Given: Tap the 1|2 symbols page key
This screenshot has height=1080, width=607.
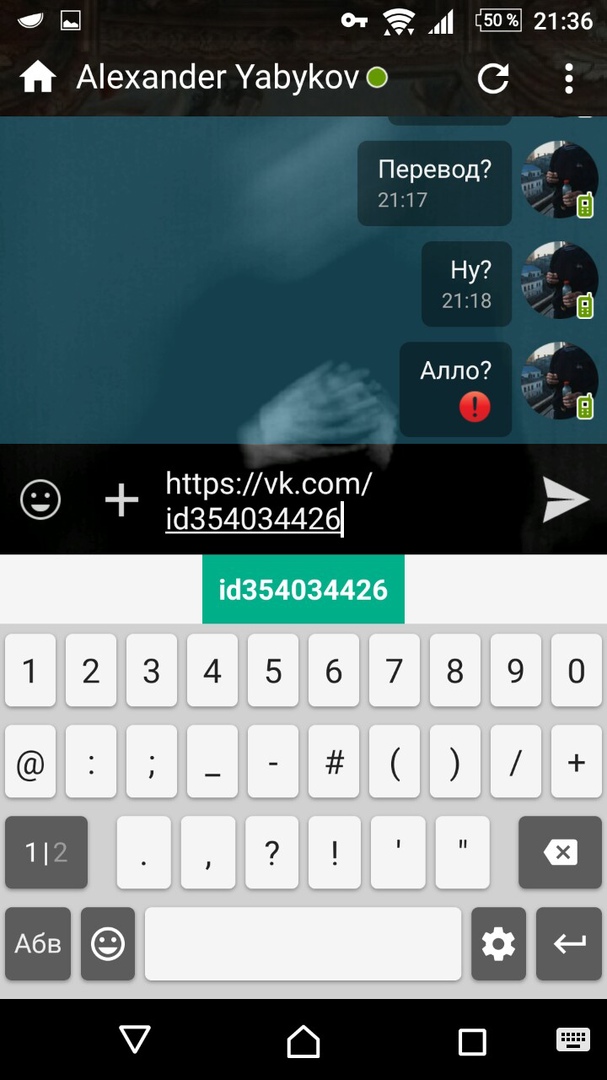Looking at the screenshot, I should point(46,853).
